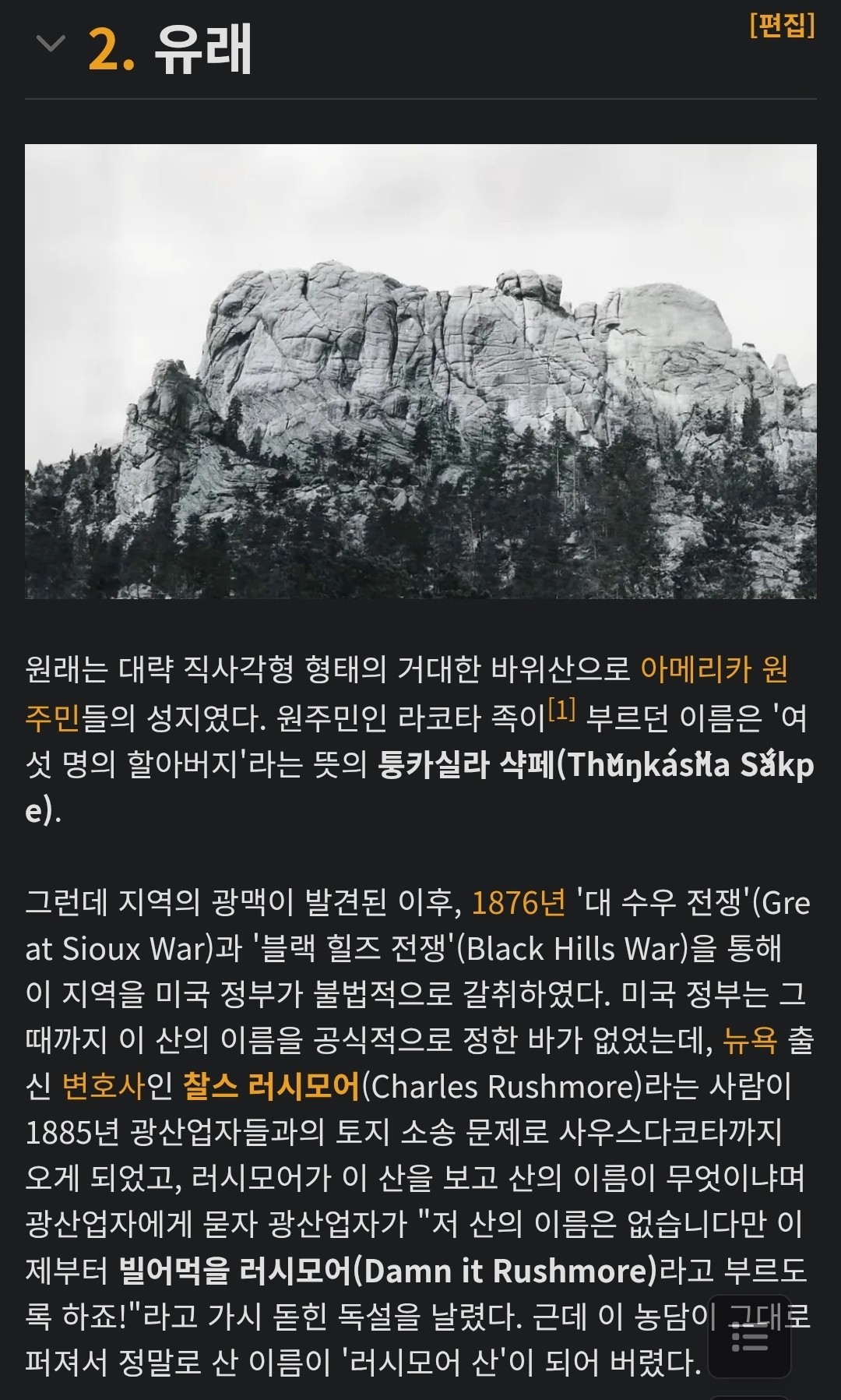This screenshot has width=841, height=1400.
Task: Open footnote 1 reference
Action: (561, 709)
